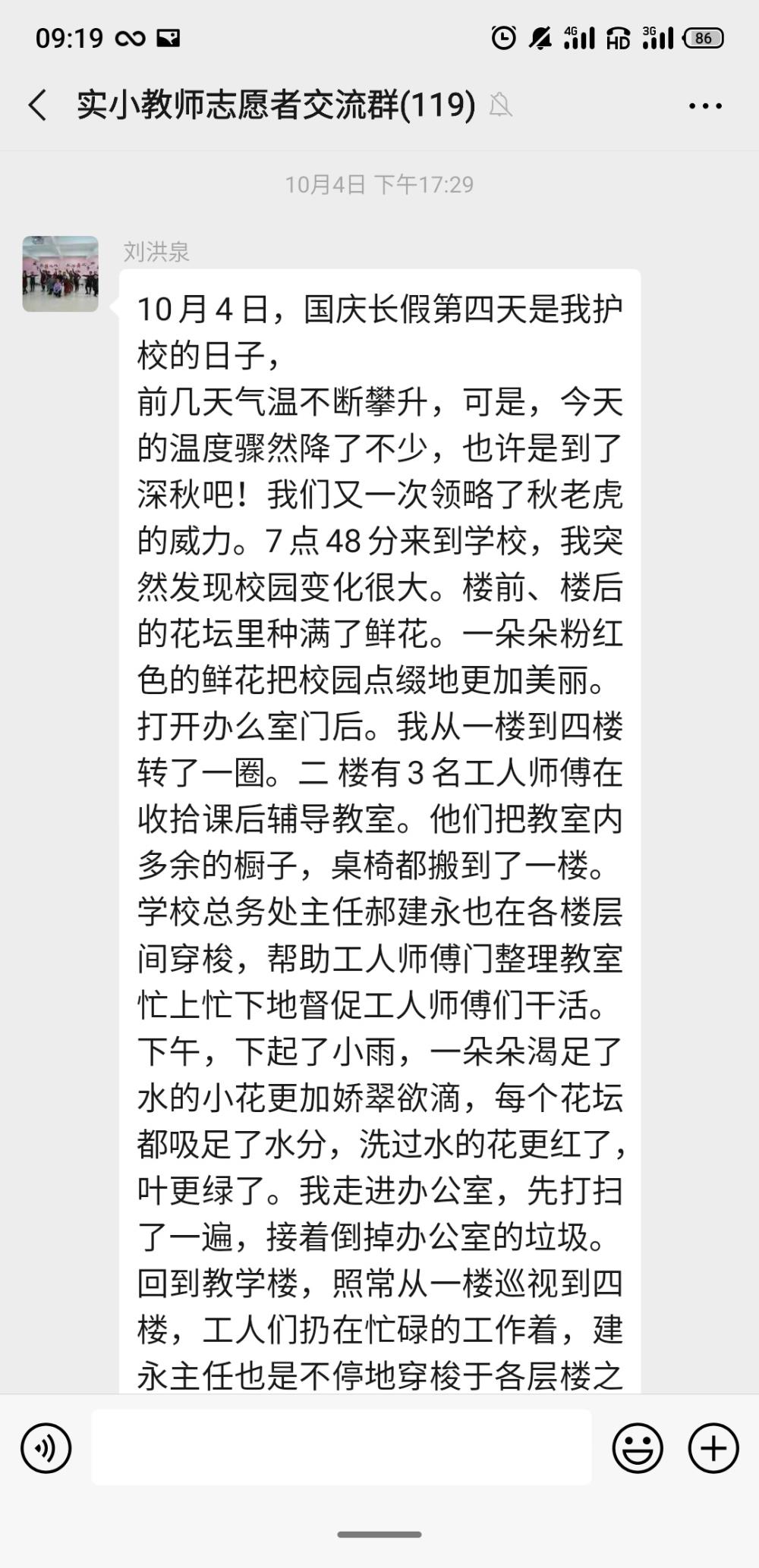Open the emoji picker
This screenshot has height=1568, width=759.
[x=638, y=1447]
